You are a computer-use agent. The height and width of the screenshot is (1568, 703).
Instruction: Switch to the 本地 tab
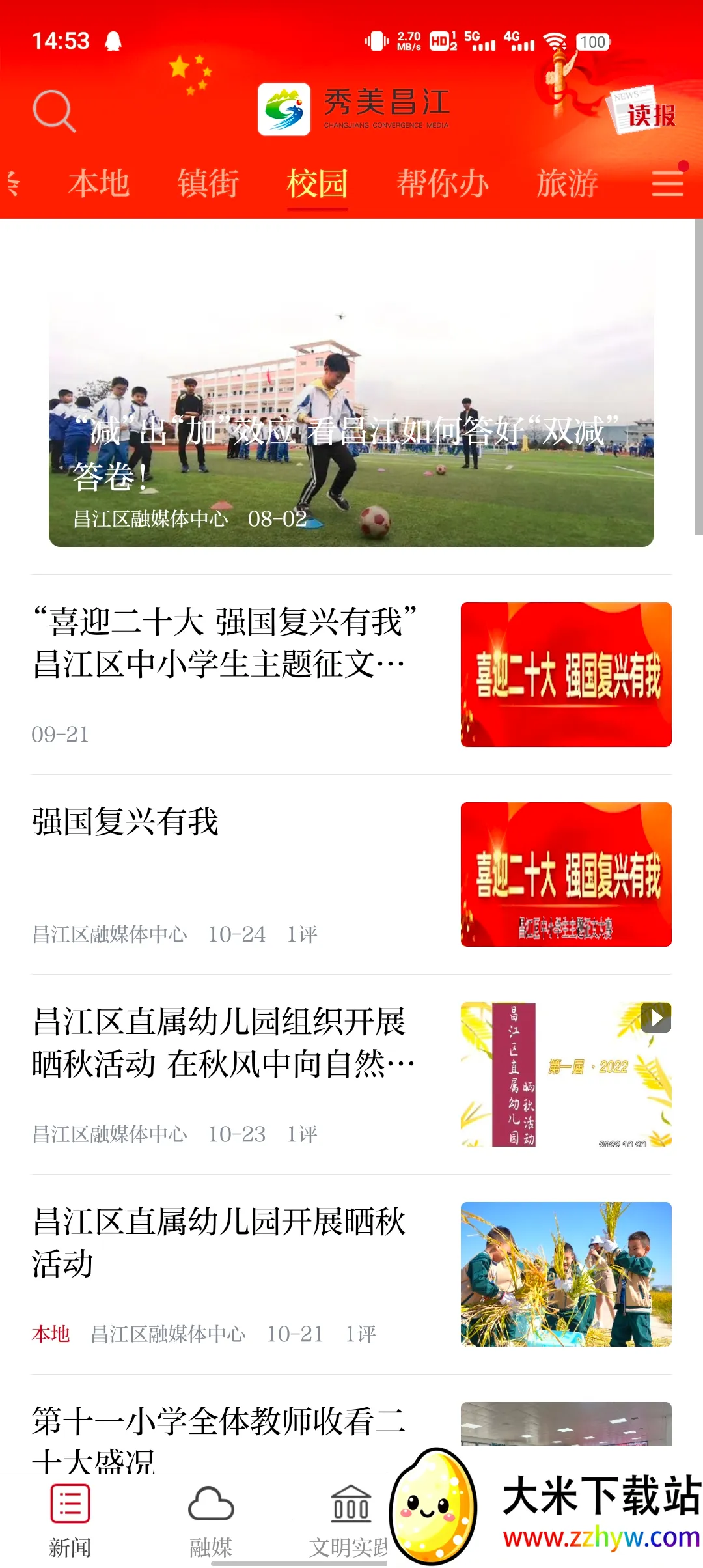tap(99, 184)
